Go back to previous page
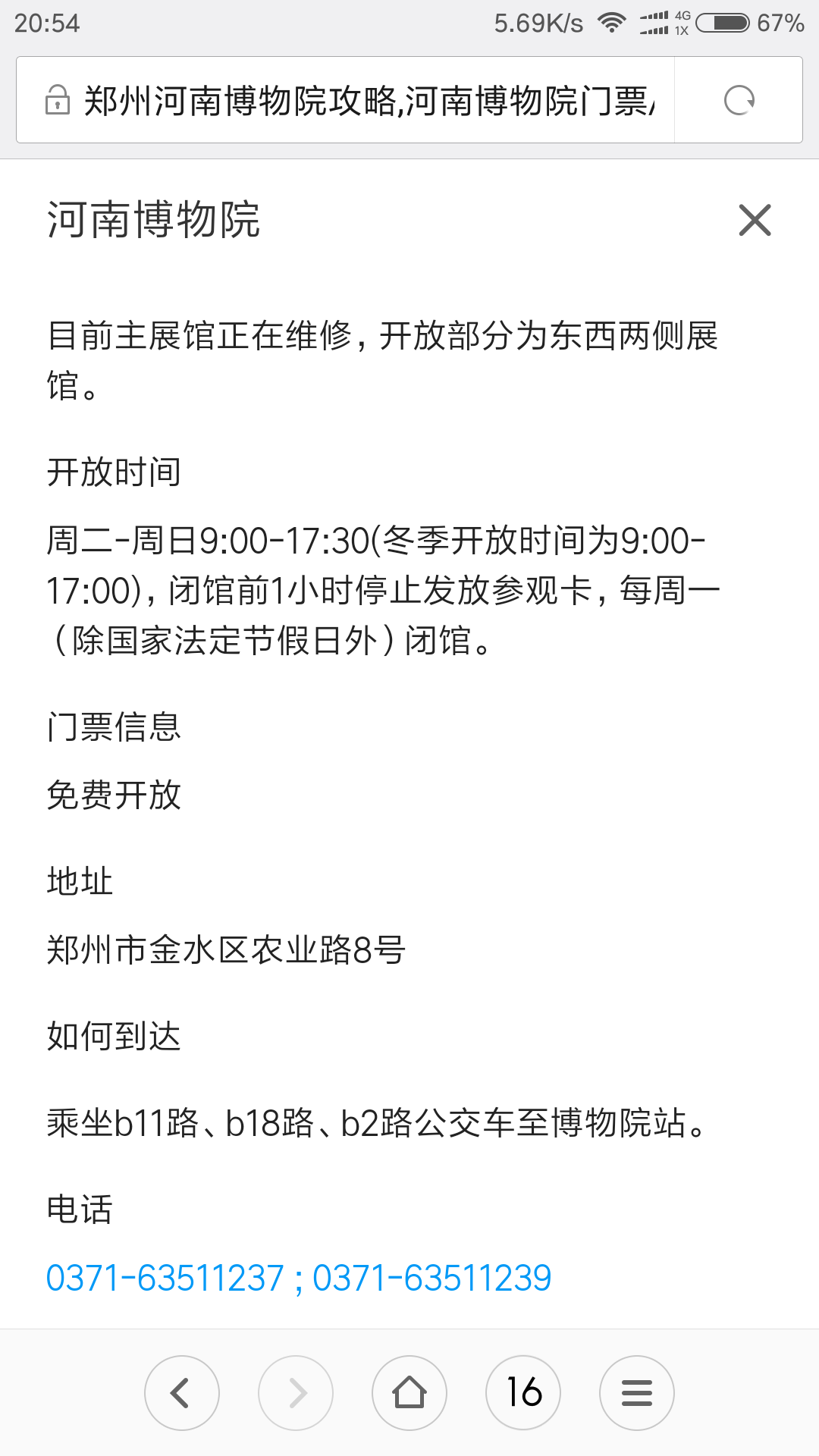The image size is (819, 1456). click(182, 1393)
